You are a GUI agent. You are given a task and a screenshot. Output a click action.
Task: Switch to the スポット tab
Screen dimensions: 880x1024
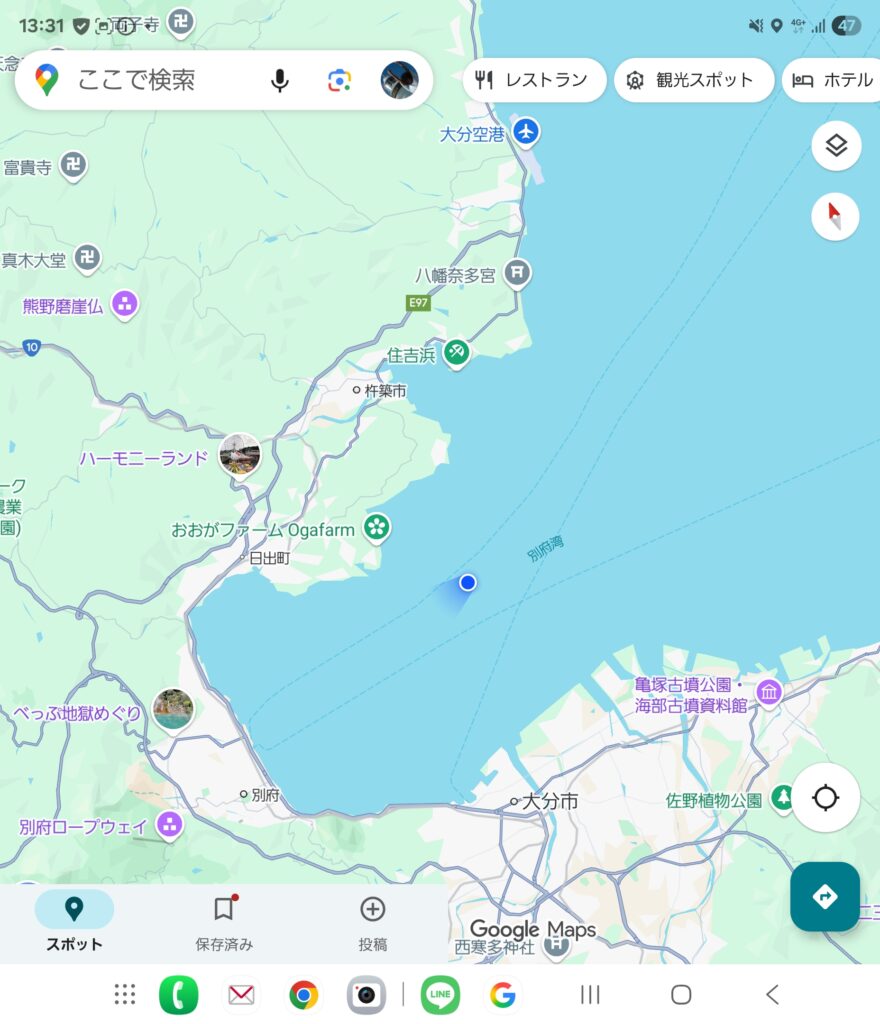(74, 922)
